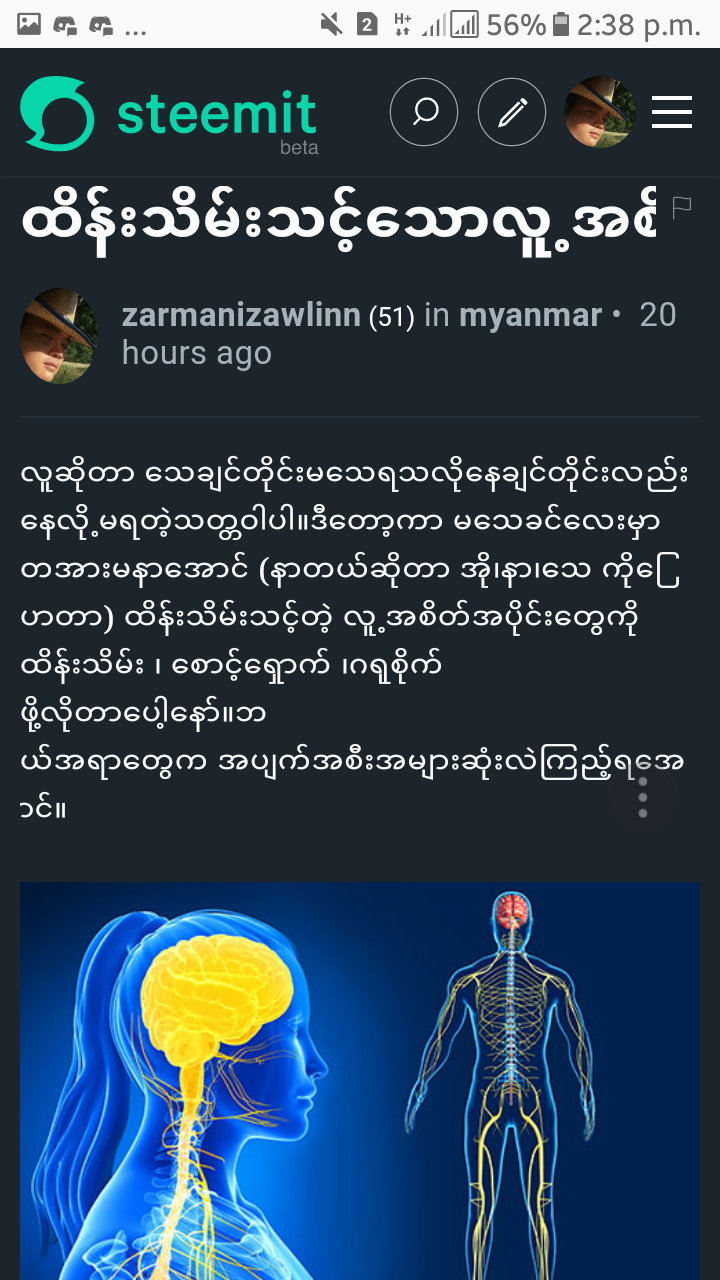This screenshot has height=1280, width=720.
Task: Open the myanmar tag
Action: click(x=530, y=316)
